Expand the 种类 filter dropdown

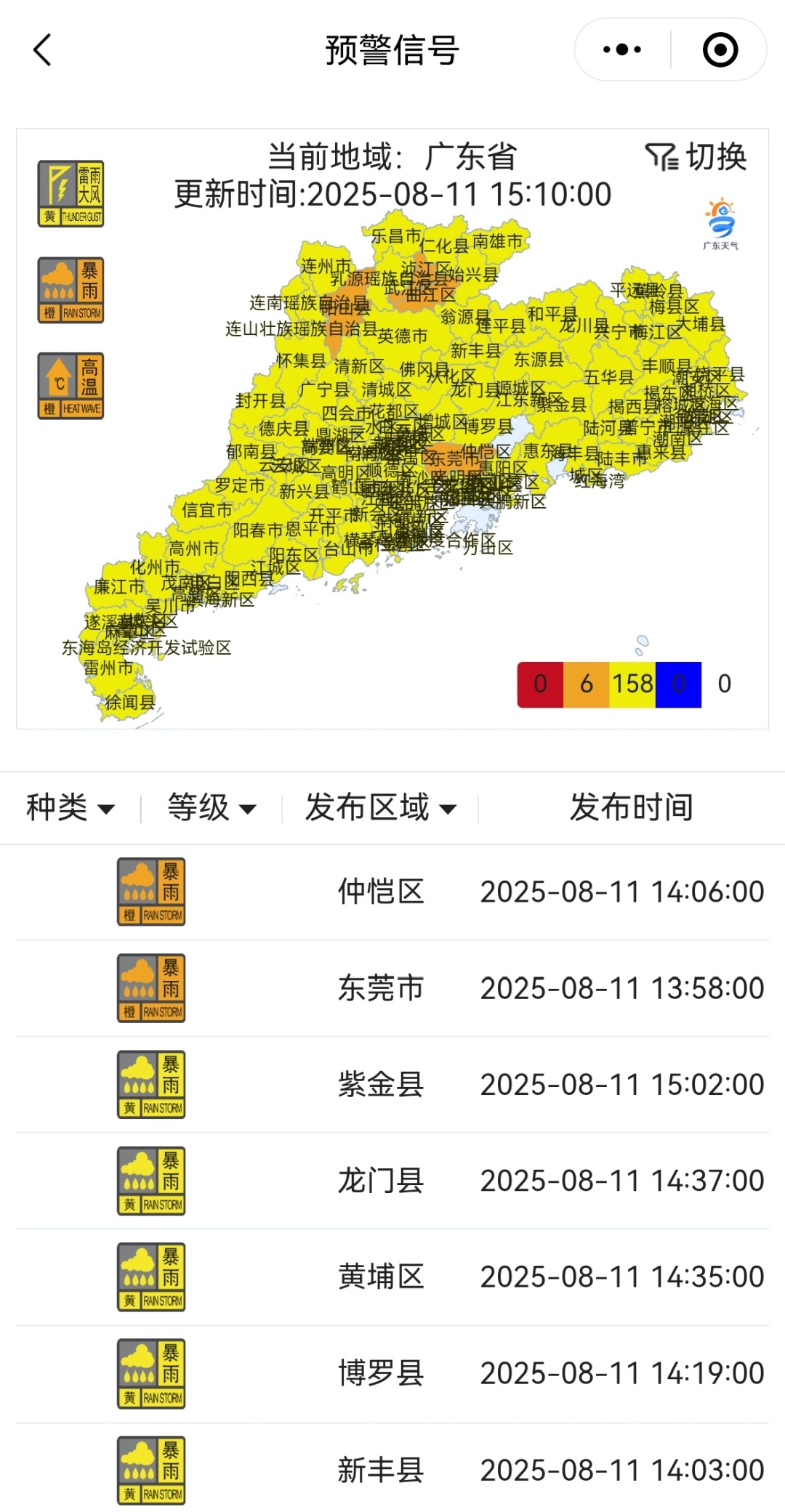(x=71, y=807)
